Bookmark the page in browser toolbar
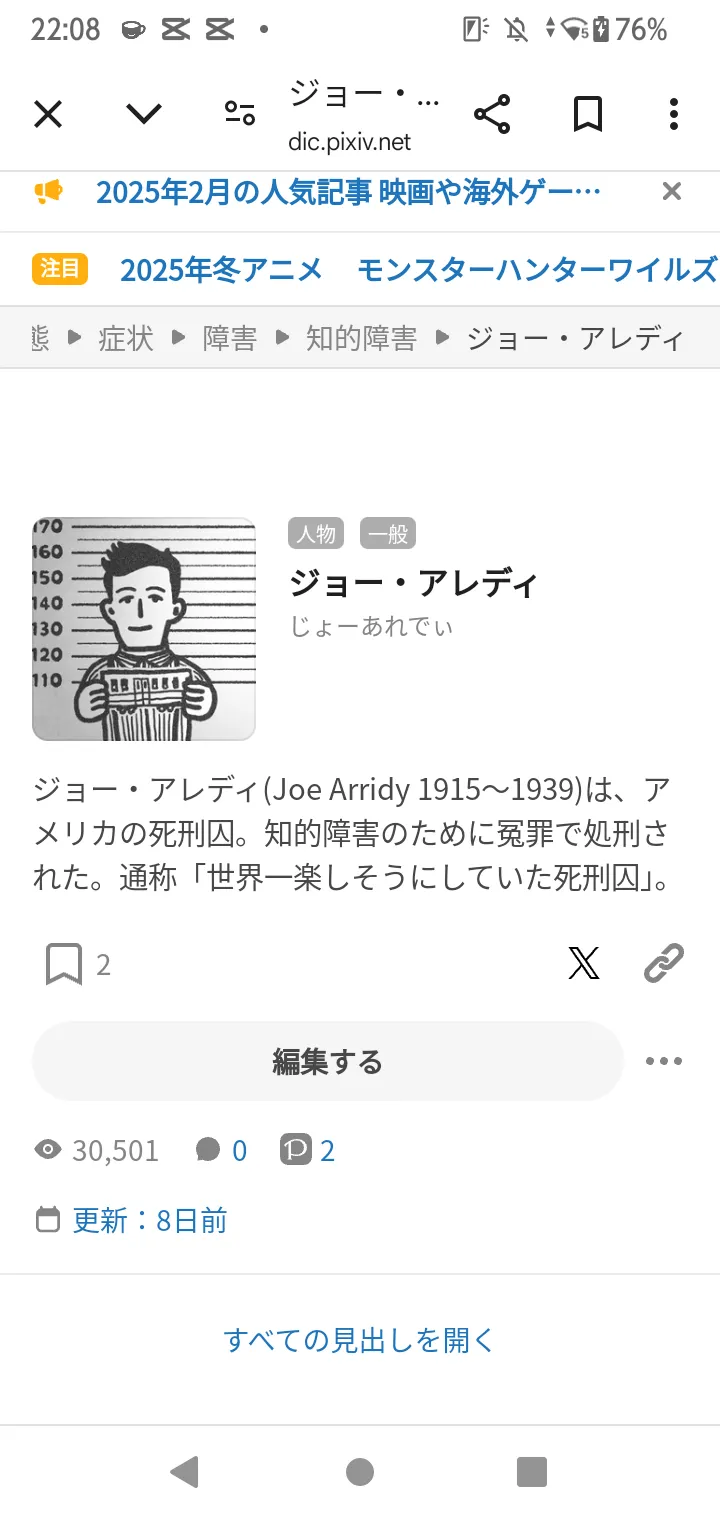The image size is (720, 1520). click(x=588, y=114)
